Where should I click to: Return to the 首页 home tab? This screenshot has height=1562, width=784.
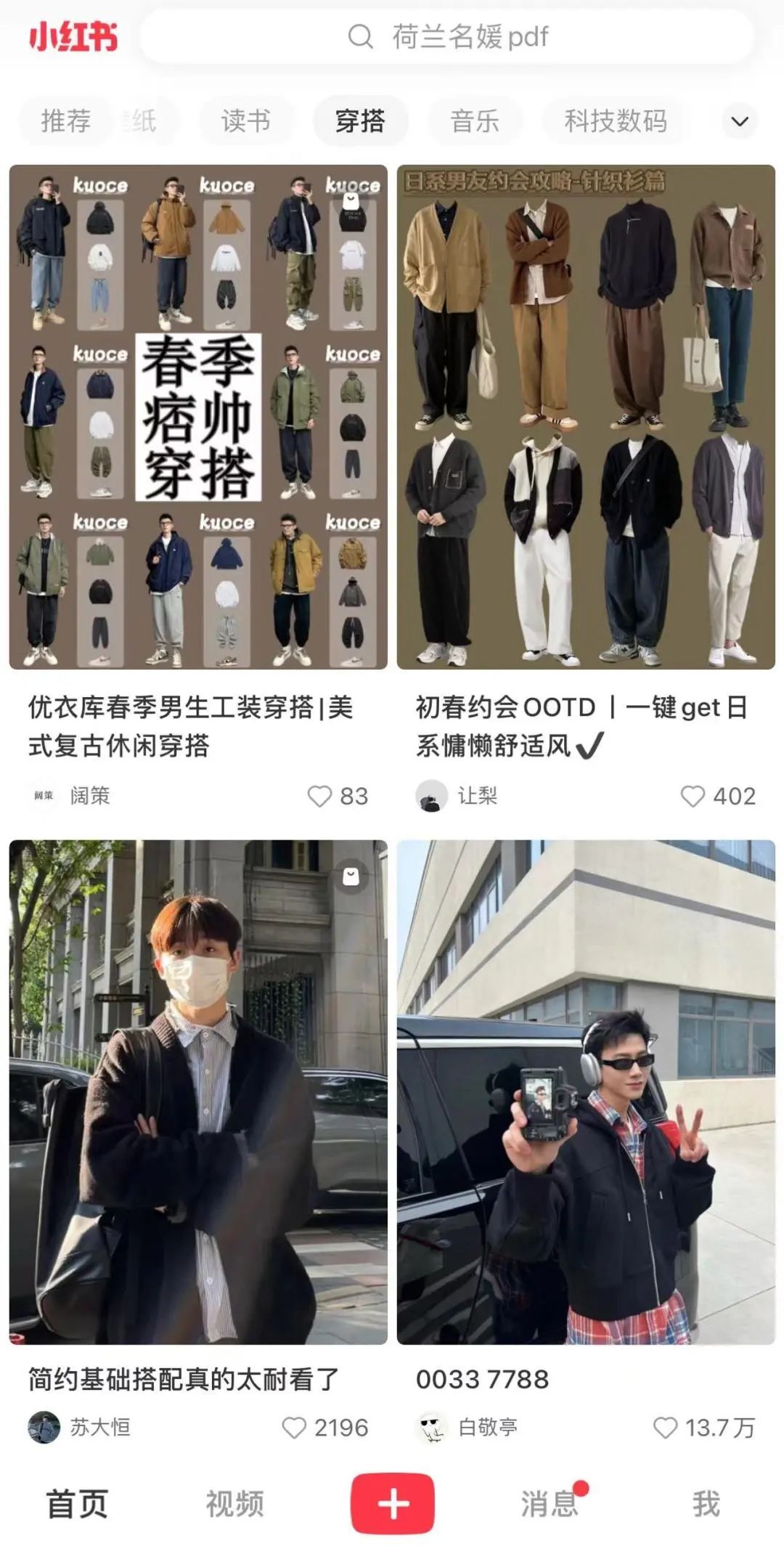[x=78, y=1504]
